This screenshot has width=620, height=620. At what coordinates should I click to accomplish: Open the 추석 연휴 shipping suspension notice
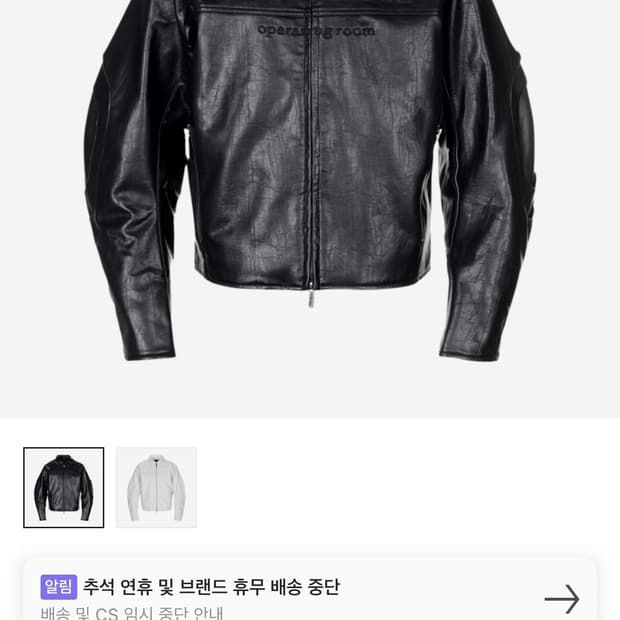(x=310, y=590)
